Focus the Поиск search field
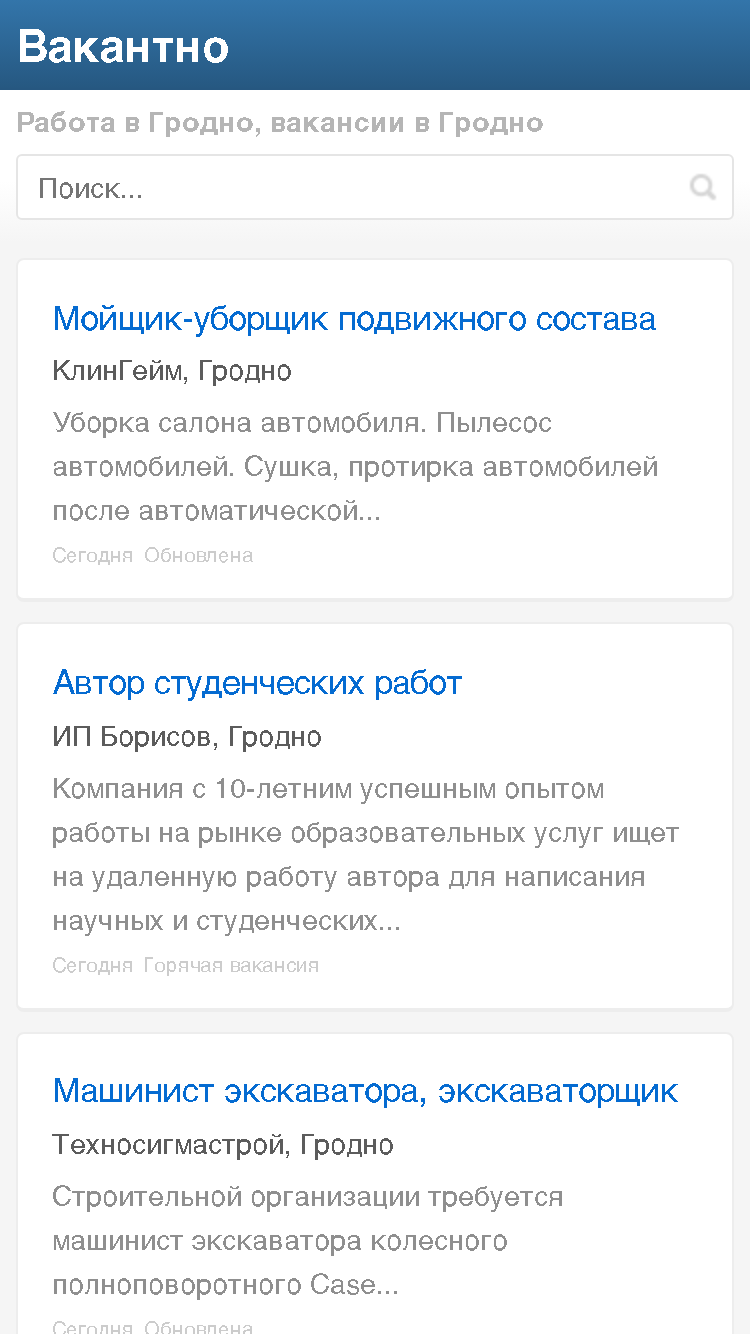This screenshot has height=1334, width=750. [375, 187]
